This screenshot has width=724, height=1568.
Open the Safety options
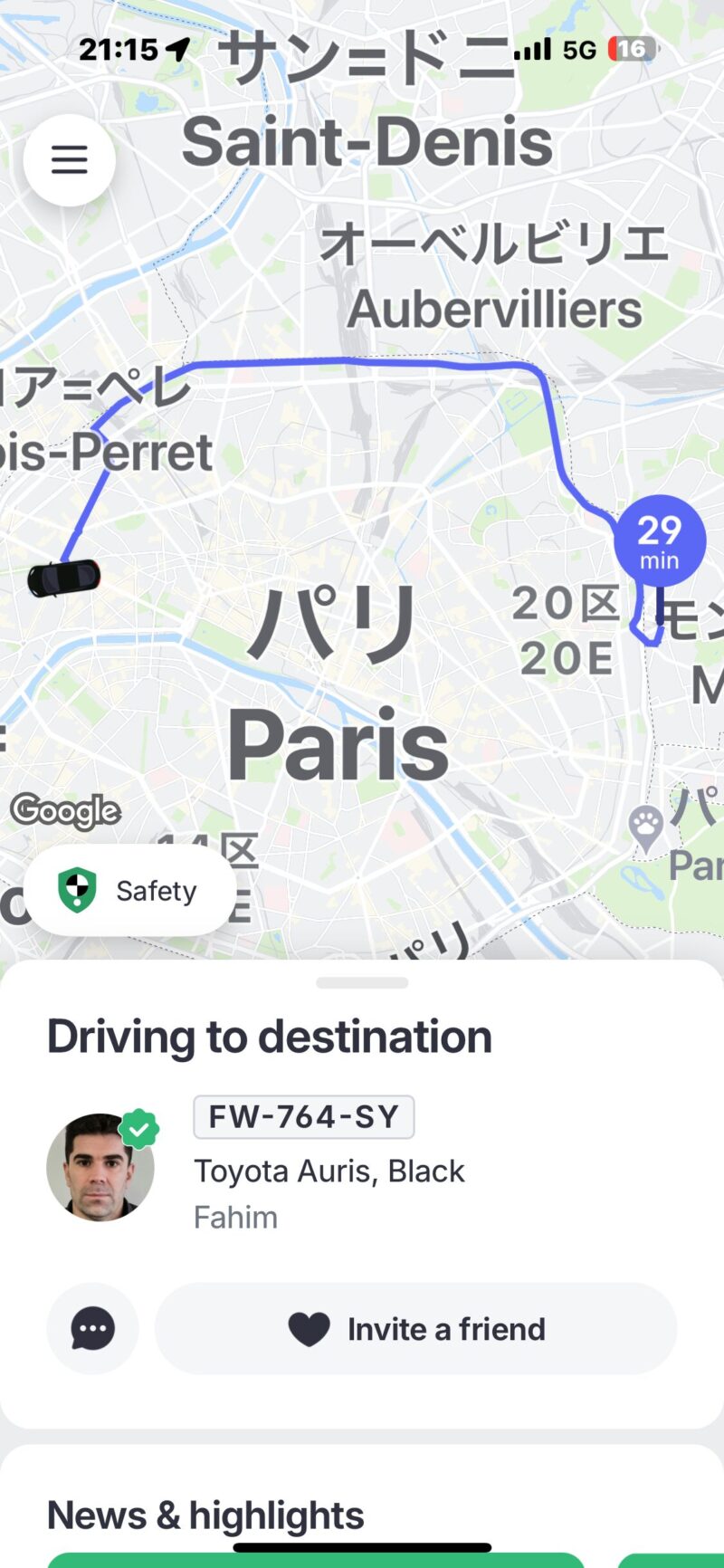click(129, 891)
